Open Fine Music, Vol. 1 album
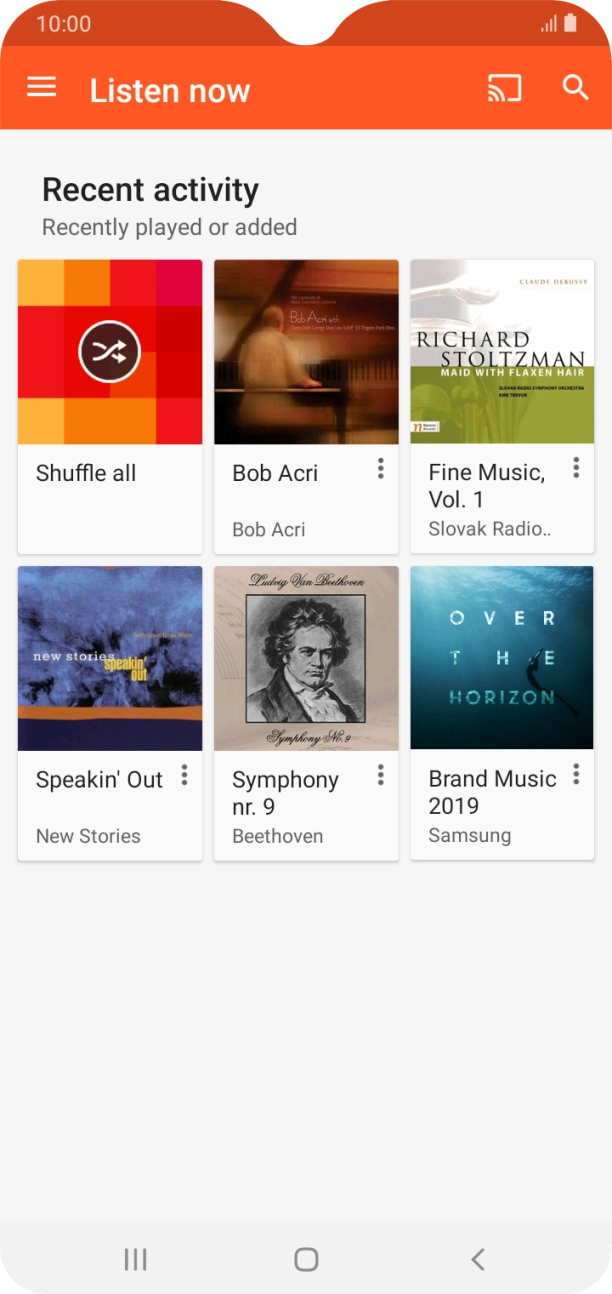Screen dimensions: 612x1294 coord(502,352)
